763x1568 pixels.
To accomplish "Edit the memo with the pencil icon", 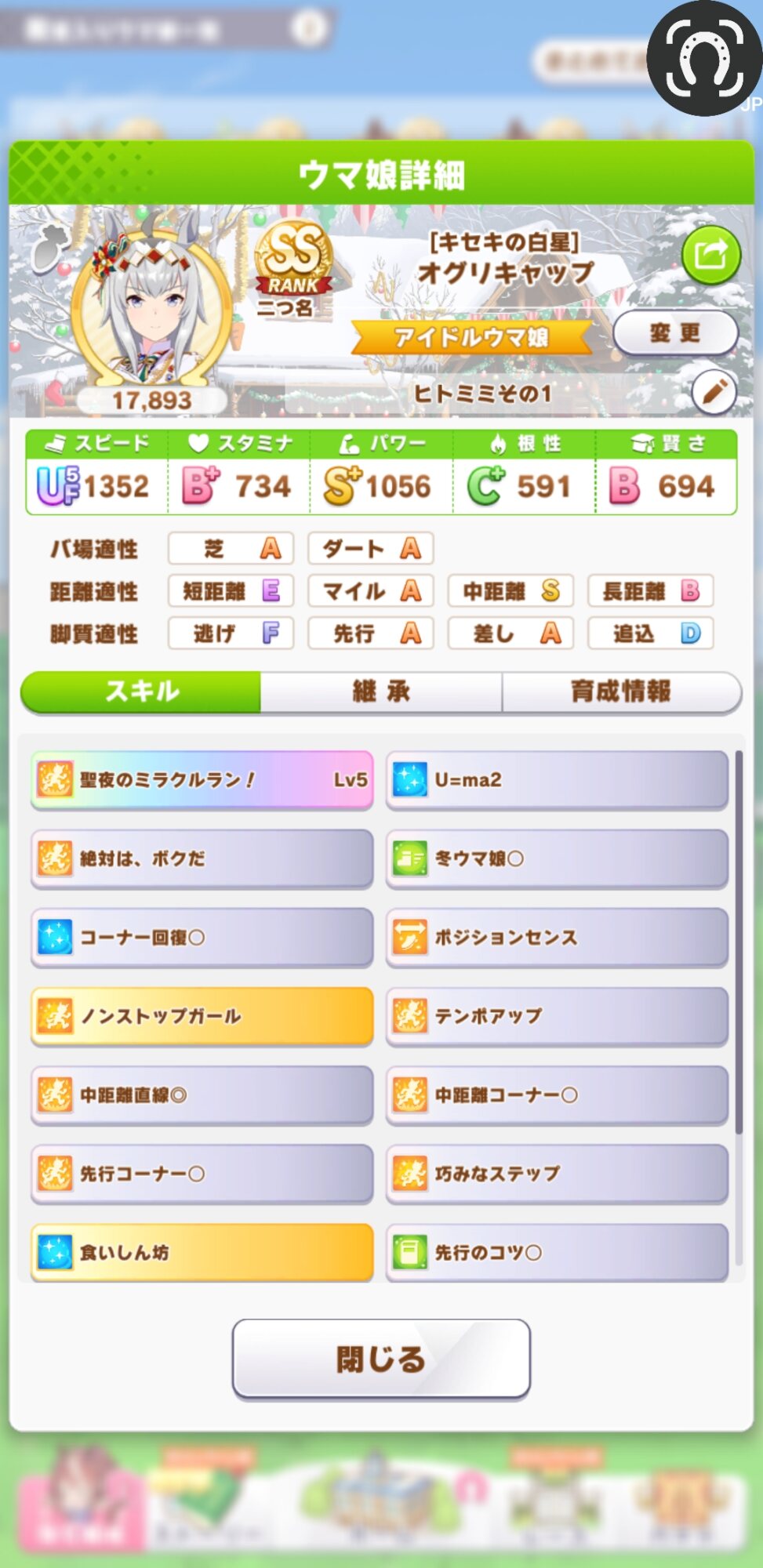I will 714,391.
